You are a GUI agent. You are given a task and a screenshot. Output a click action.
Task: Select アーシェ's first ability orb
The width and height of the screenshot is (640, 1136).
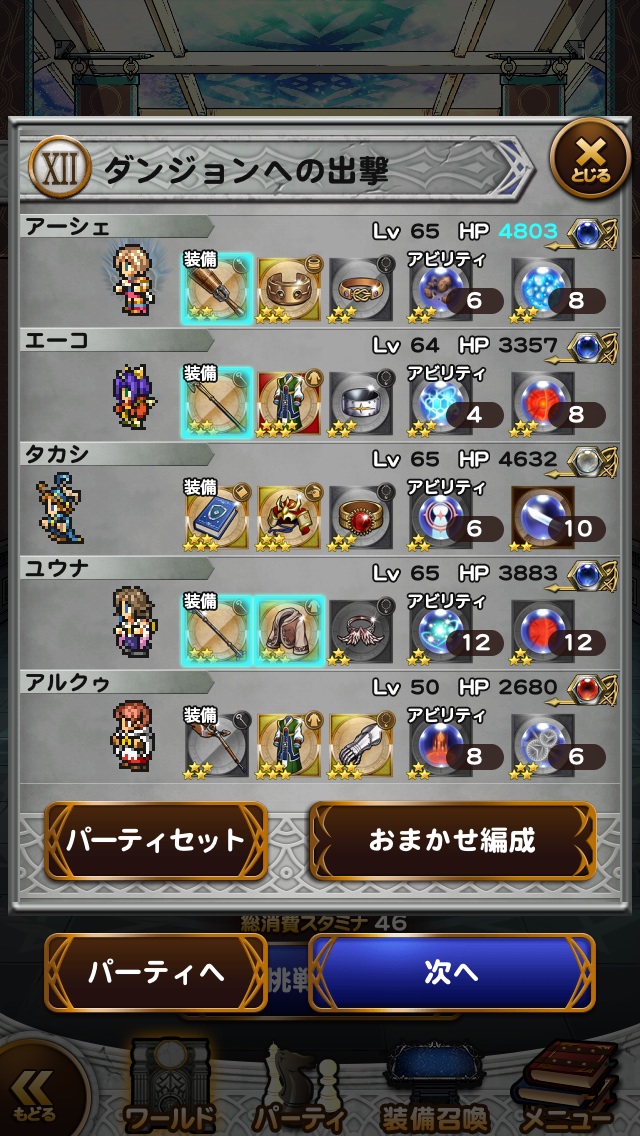point(440,287)
